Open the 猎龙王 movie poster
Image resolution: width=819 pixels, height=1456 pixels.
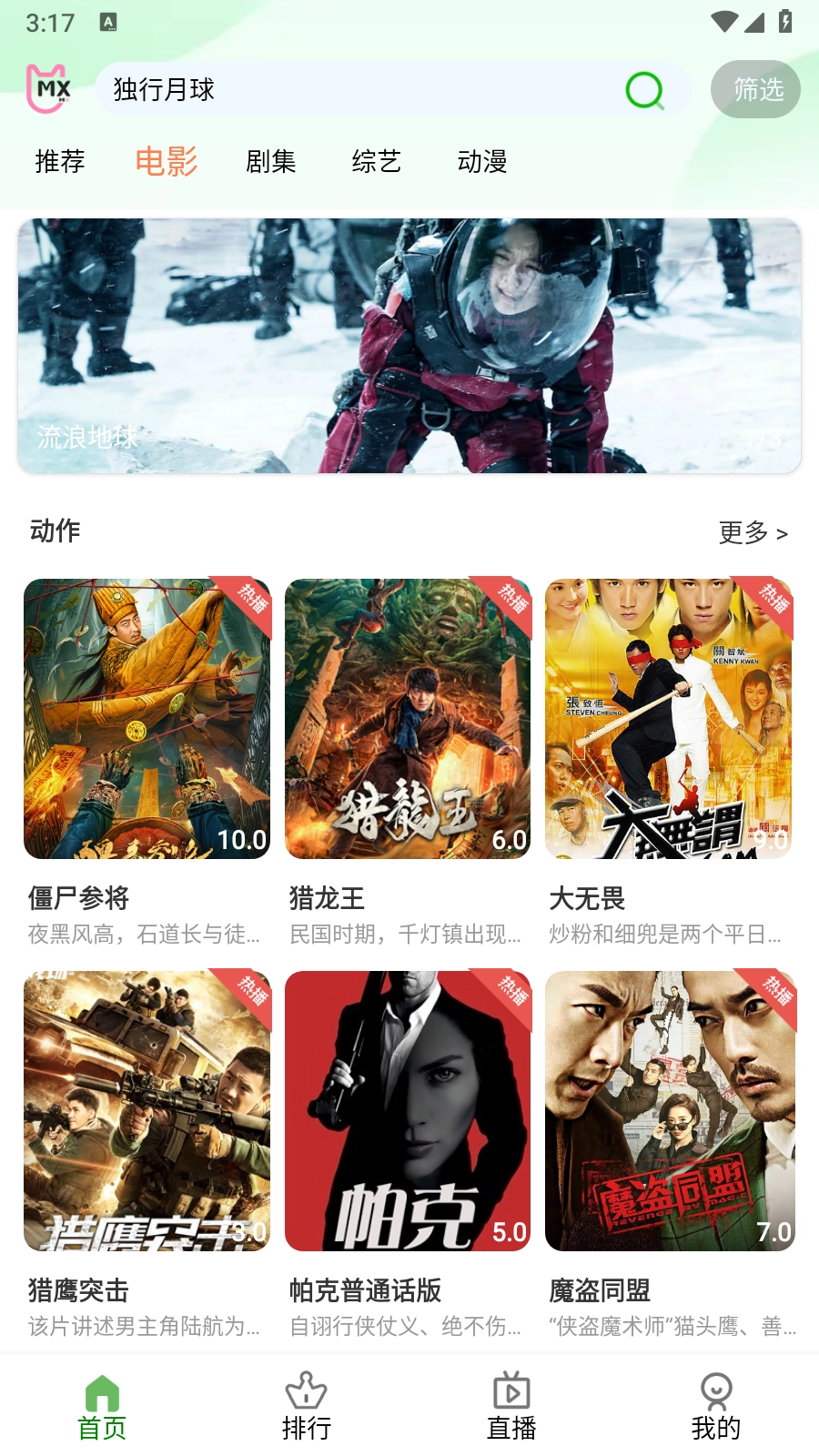tap(407, 718)
